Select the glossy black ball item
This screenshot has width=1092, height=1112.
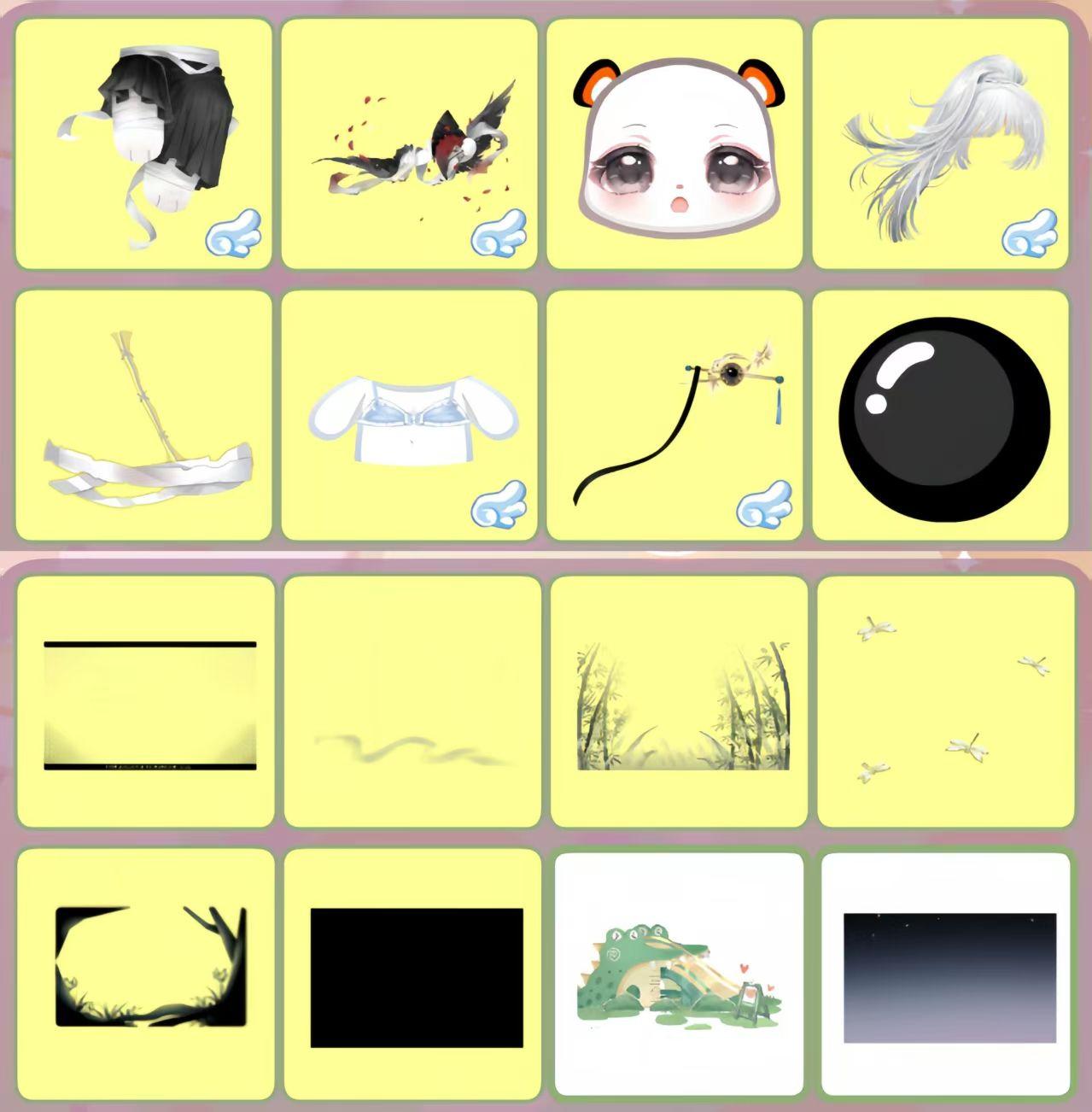pyautogui.click(x=940, y=415)
